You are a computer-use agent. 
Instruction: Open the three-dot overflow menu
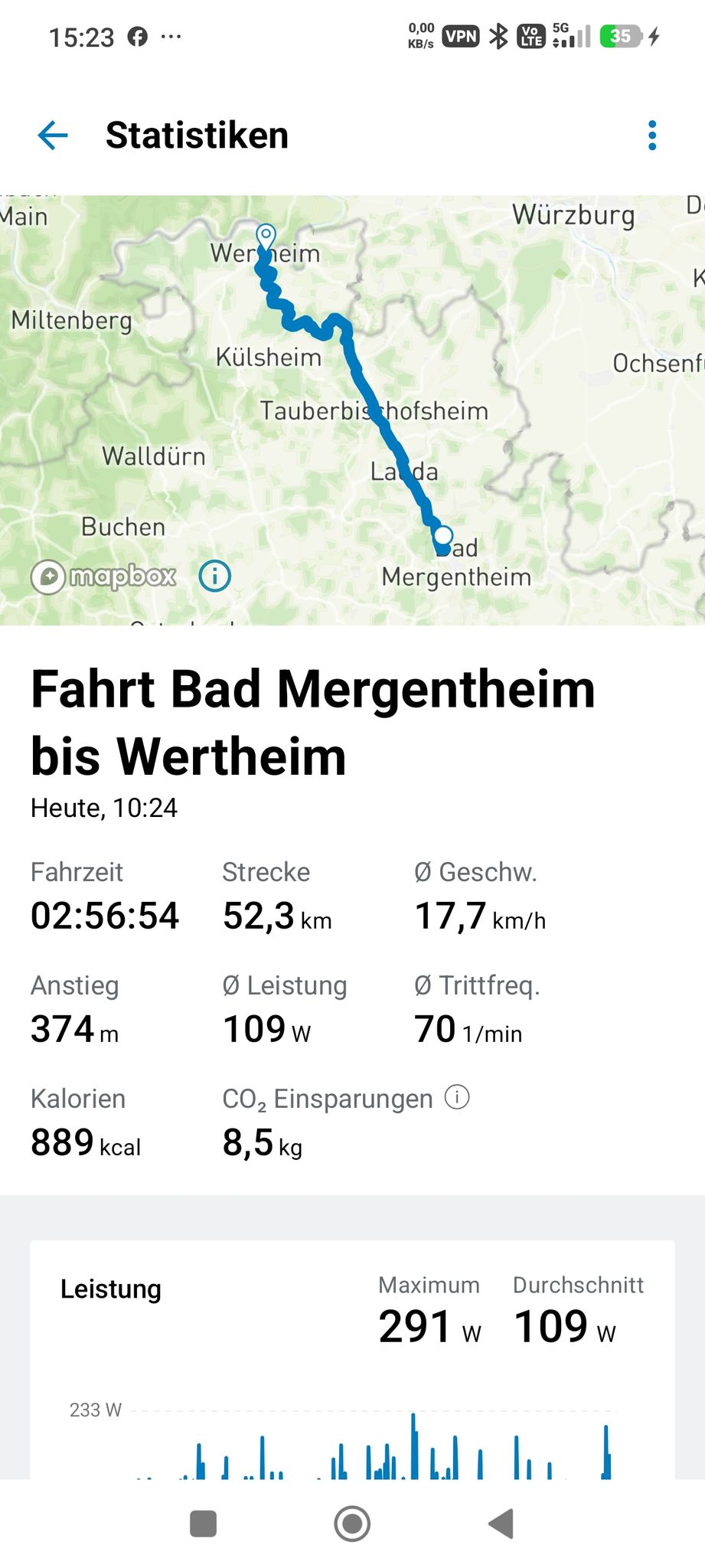(652, 136)
